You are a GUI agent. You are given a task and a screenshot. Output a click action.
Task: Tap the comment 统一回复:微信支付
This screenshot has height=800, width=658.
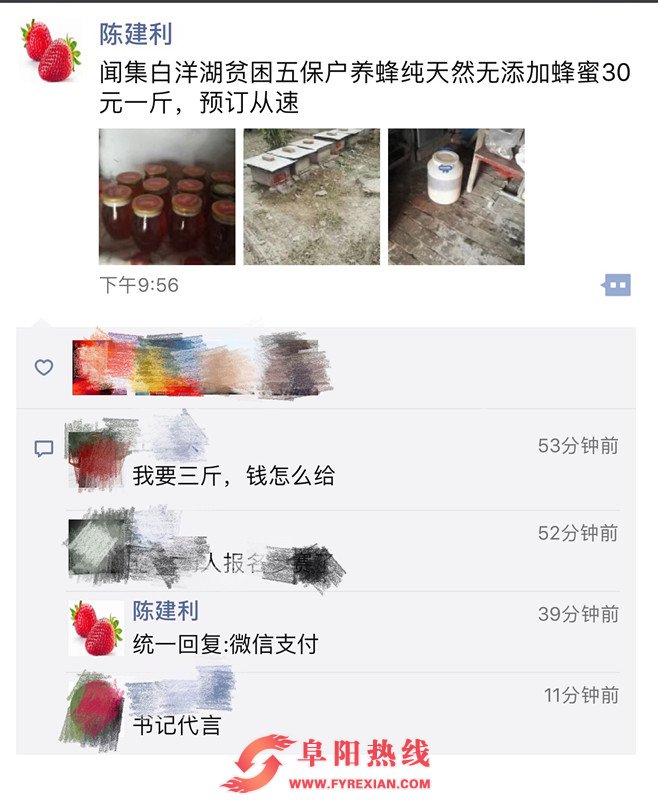point(225,644)
